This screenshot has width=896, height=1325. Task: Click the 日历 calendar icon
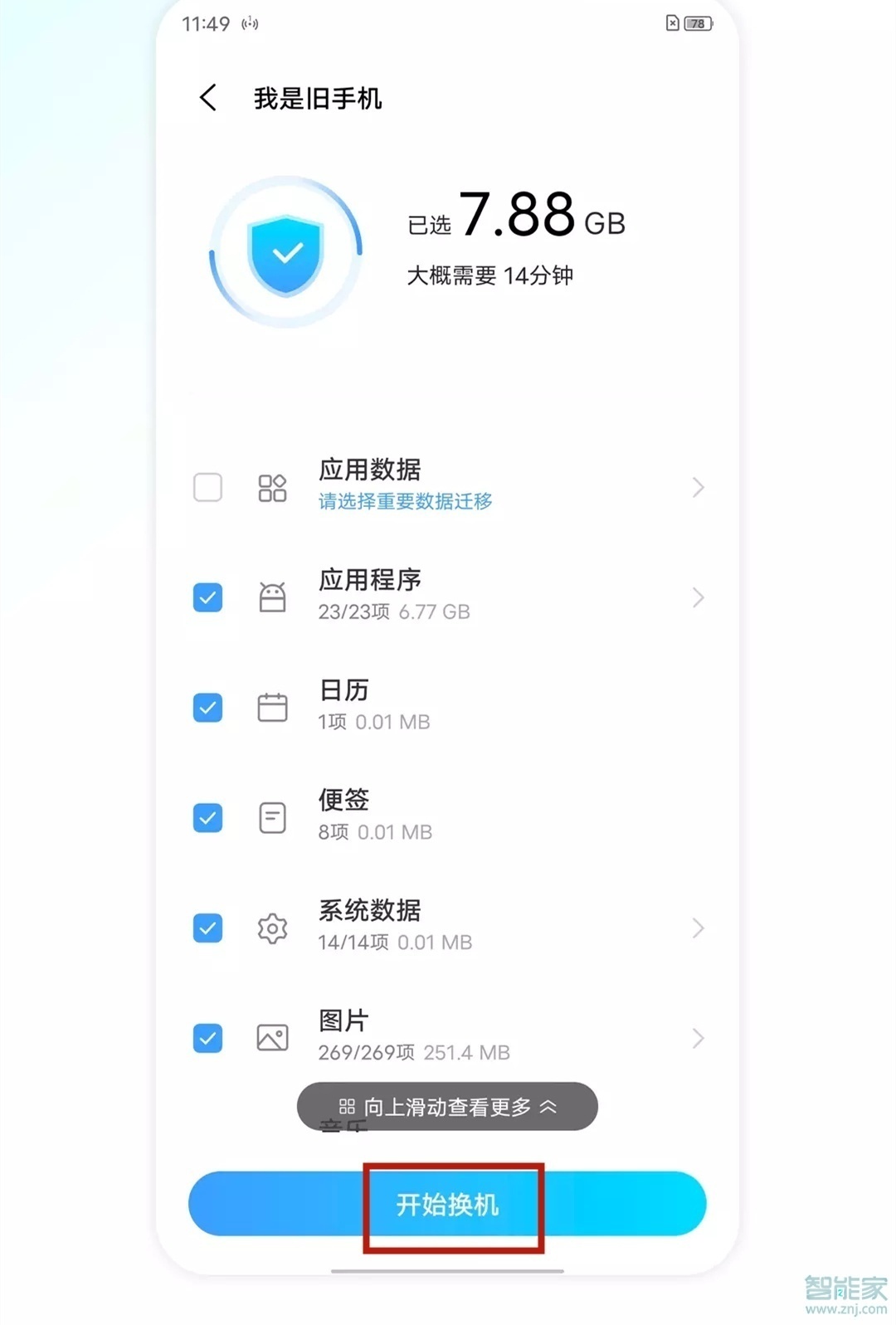click(x=272, y=706)
